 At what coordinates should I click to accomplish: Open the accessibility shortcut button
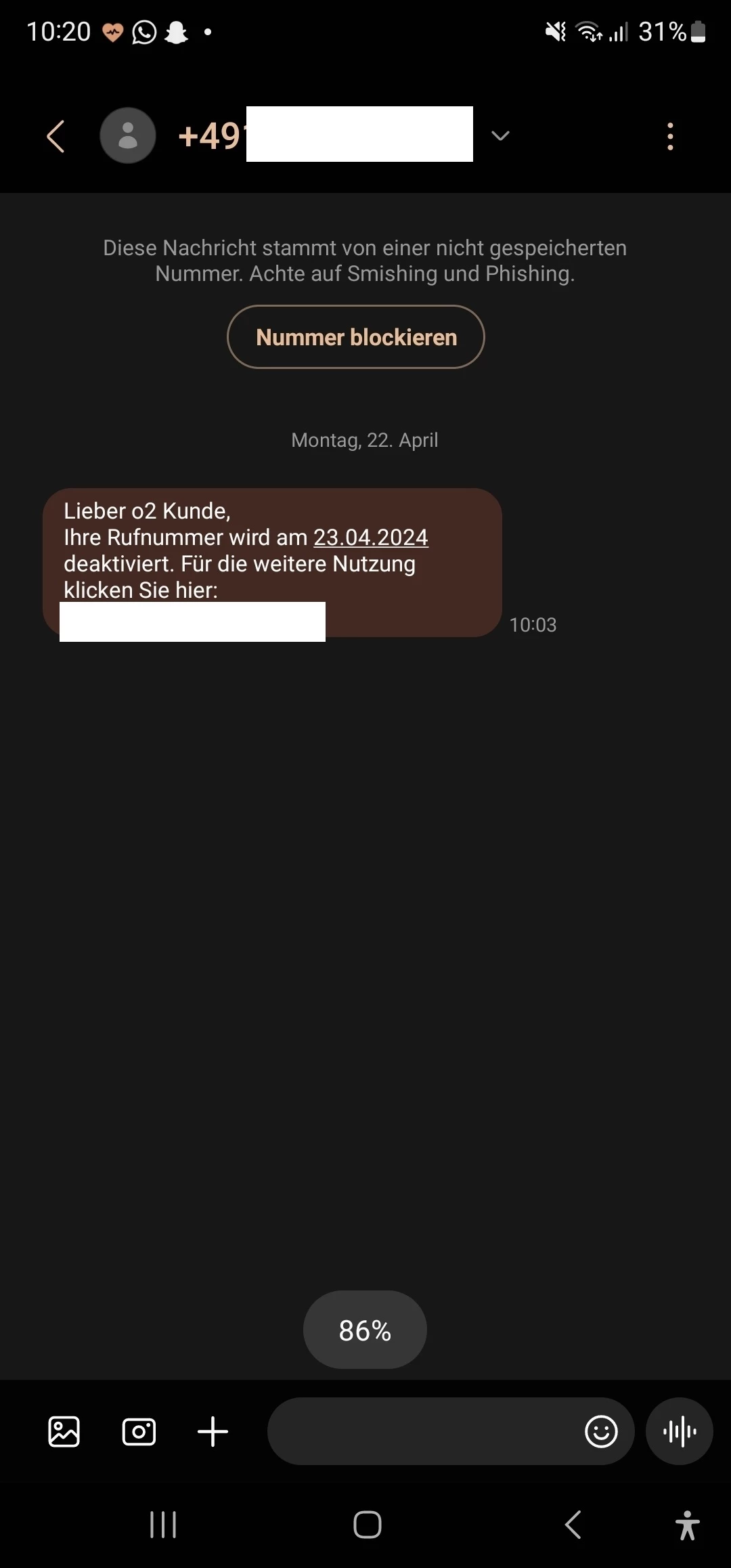[687, 1525]
